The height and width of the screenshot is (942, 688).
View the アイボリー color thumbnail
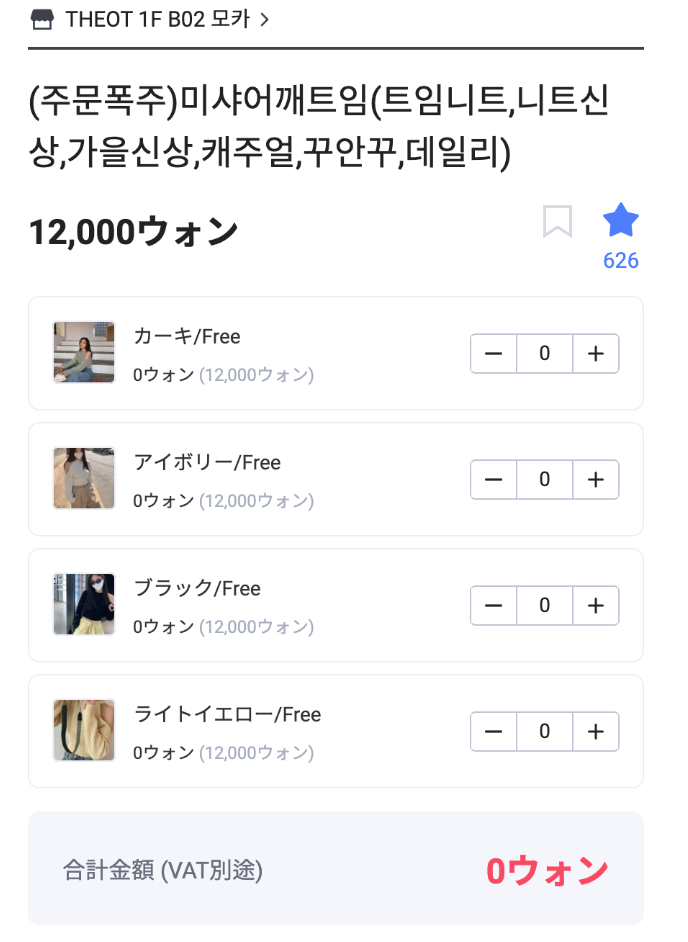point(84,478)
